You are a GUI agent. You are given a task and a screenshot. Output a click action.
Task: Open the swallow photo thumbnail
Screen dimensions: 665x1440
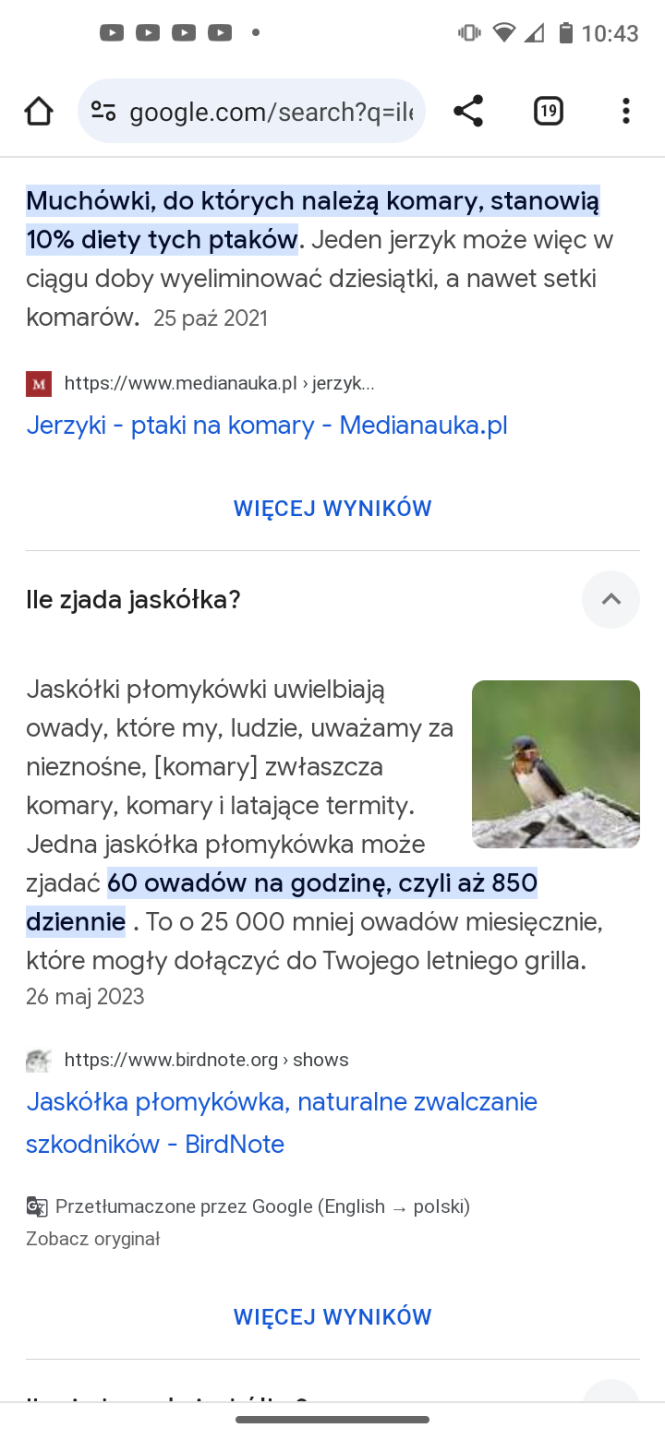click(555, 764)
